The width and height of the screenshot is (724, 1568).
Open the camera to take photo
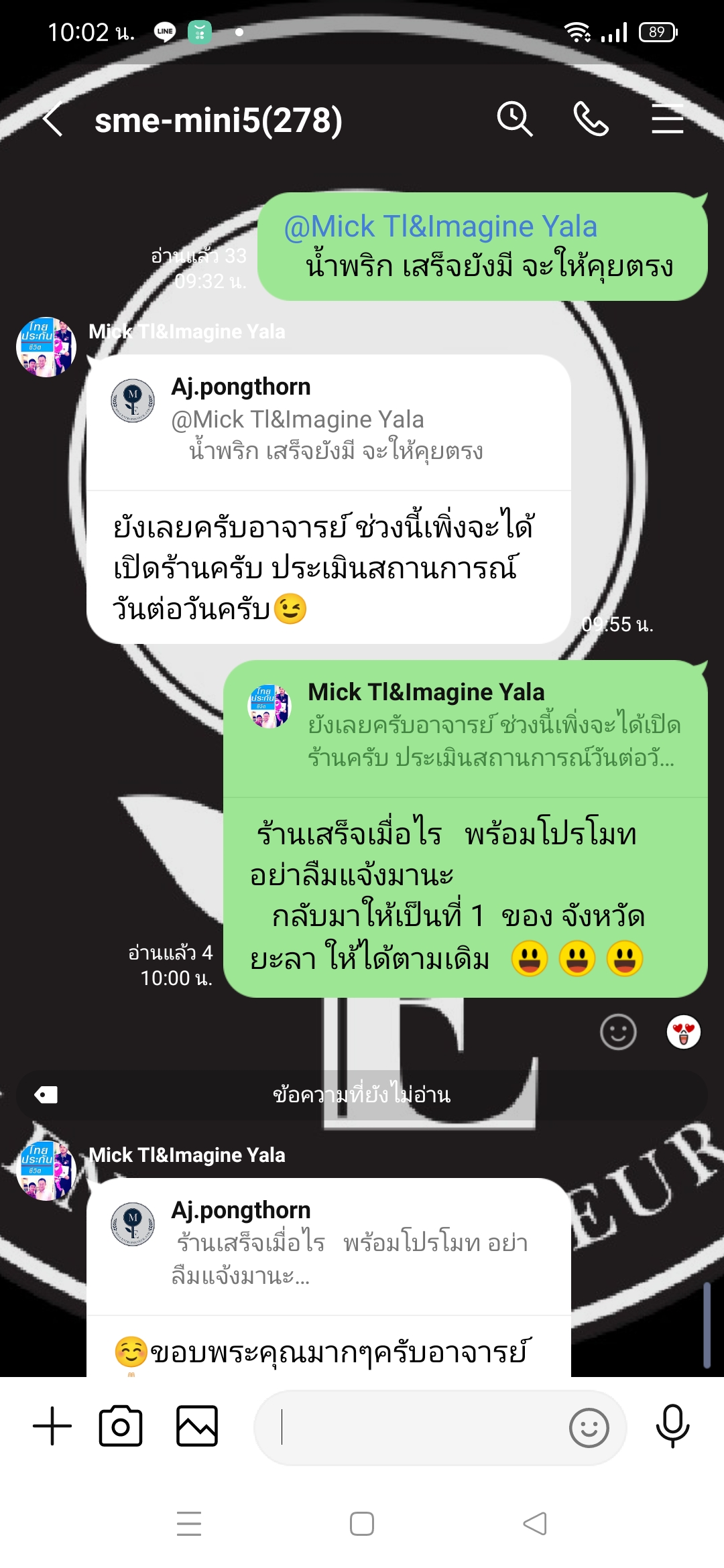121,1426
